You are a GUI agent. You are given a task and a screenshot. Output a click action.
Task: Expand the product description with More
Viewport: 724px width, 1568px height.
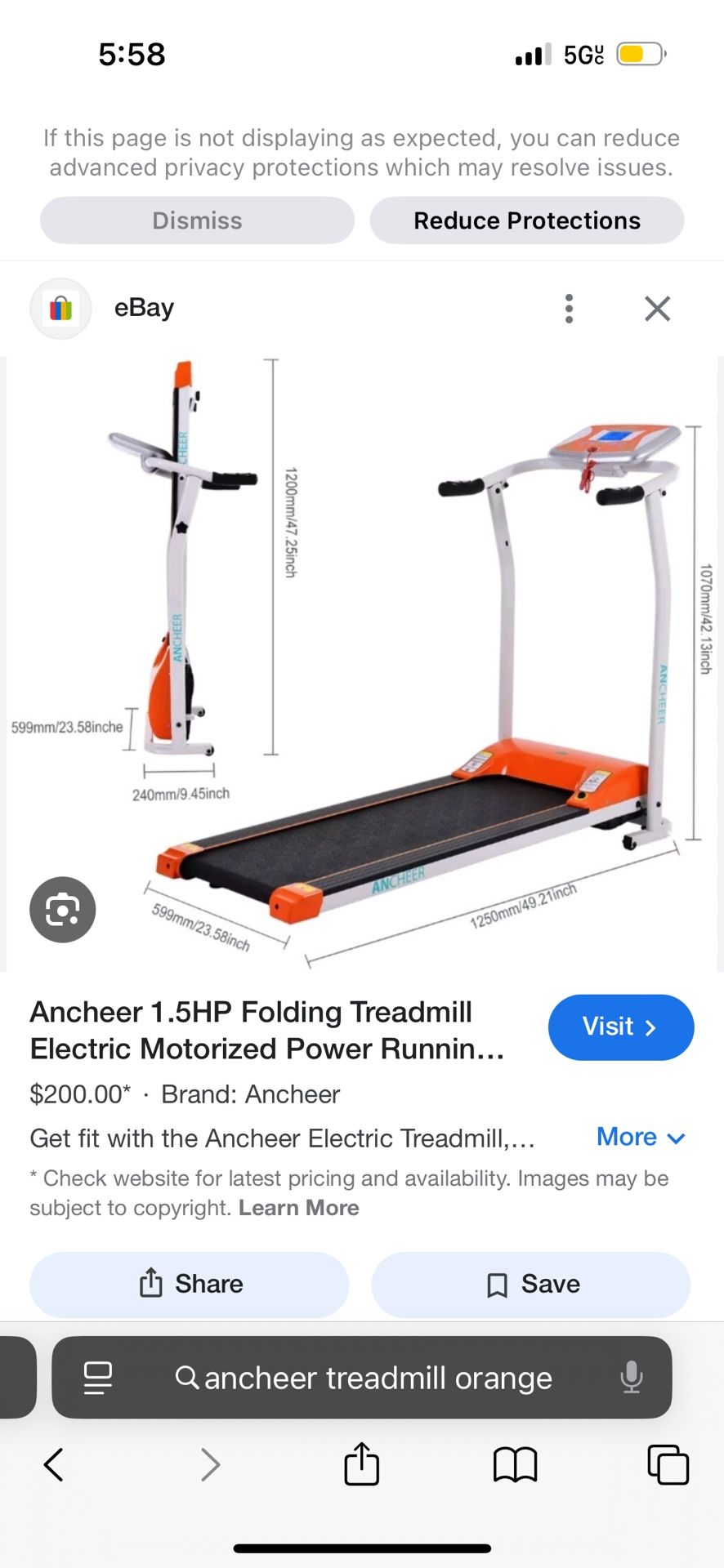coord(640,1137)
